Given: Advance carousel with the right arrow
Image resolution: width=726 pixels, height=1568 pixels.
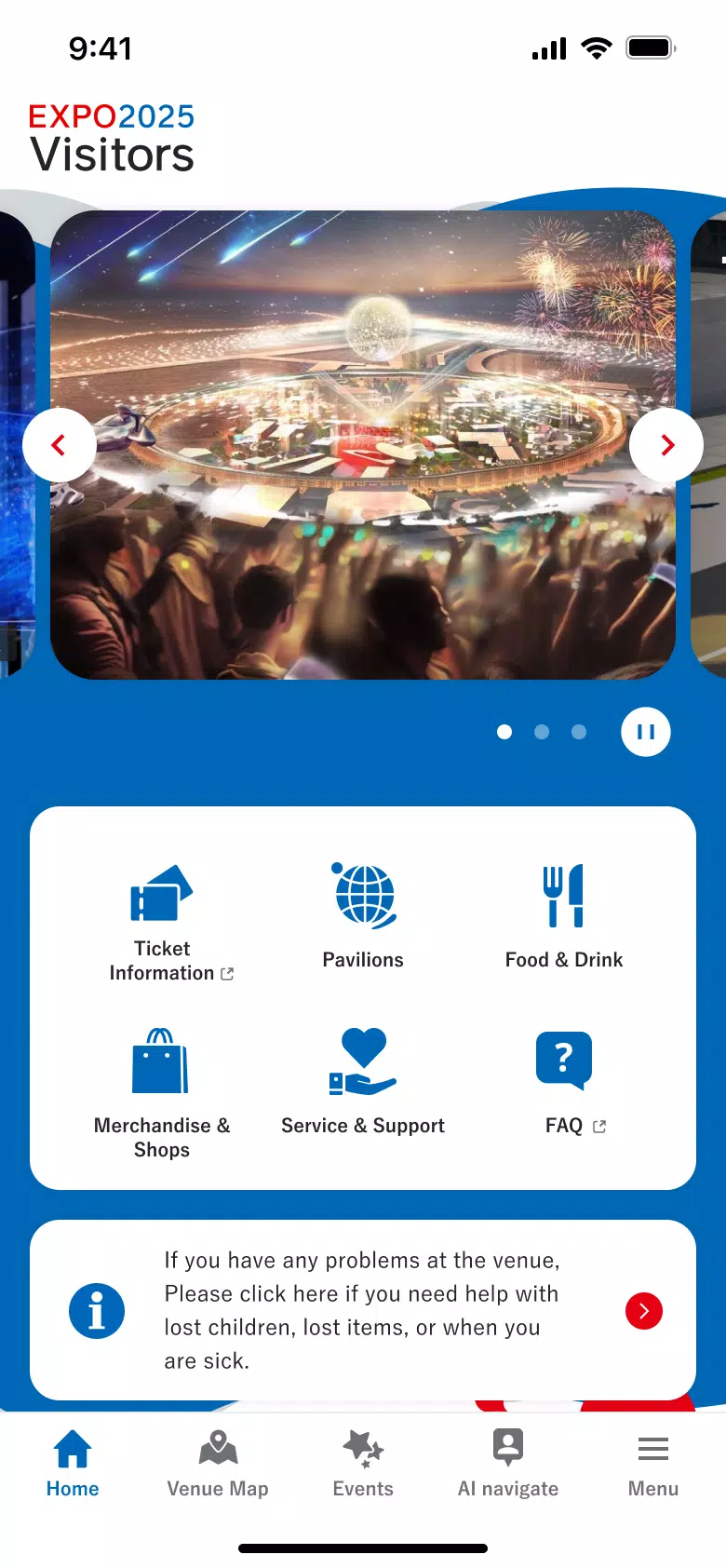Looking at the screenshot, I should click(666, 445).
